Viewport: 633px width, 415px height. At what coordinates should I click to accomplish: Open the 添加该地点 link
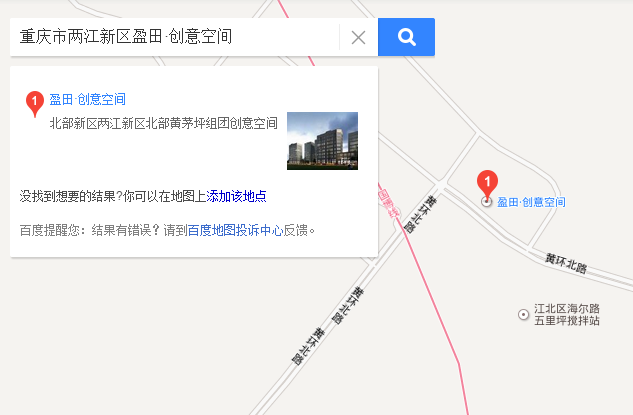237,196
